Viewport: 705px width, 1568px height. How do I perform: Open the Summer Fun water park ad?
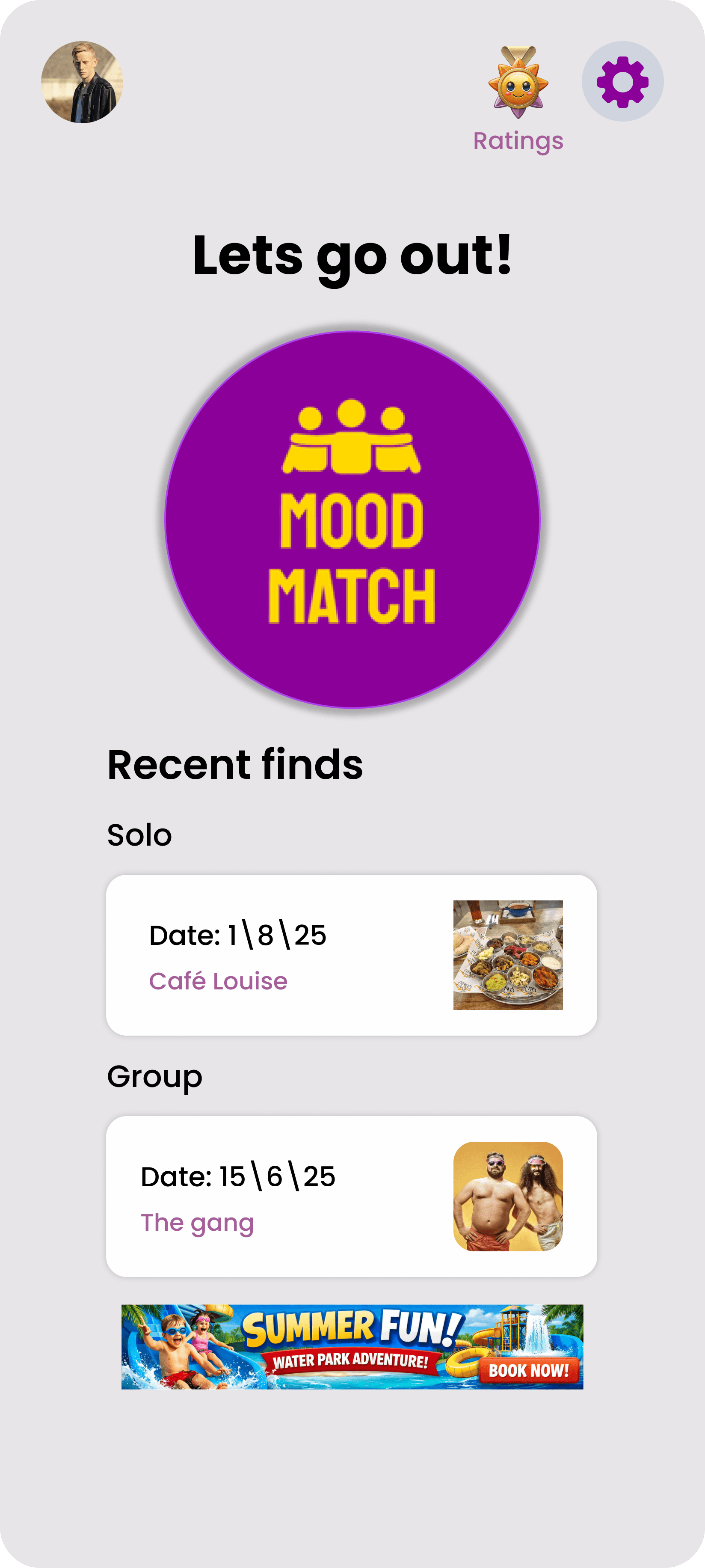tap(352, 1346)
